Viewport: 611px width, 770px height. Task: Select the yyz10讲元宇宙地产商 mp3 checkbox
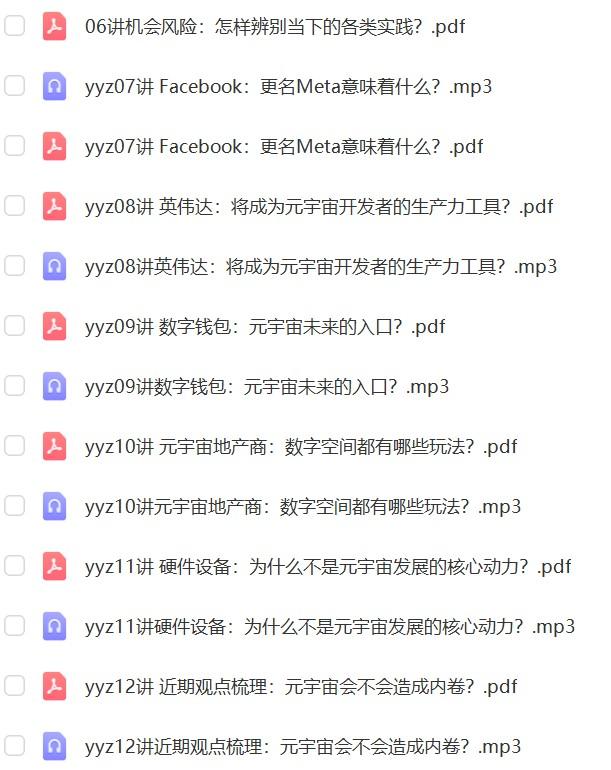[14, 506]
